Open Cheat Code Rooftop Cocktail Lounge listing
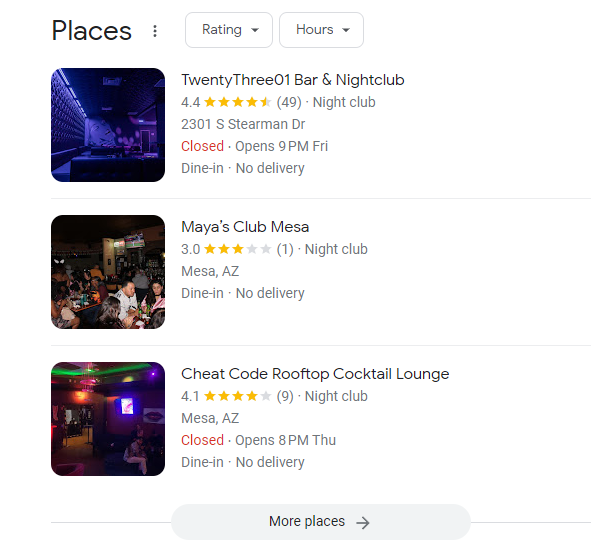Viewport: 600px width, 543px height. pyautogui.click(x=315, y=374)
